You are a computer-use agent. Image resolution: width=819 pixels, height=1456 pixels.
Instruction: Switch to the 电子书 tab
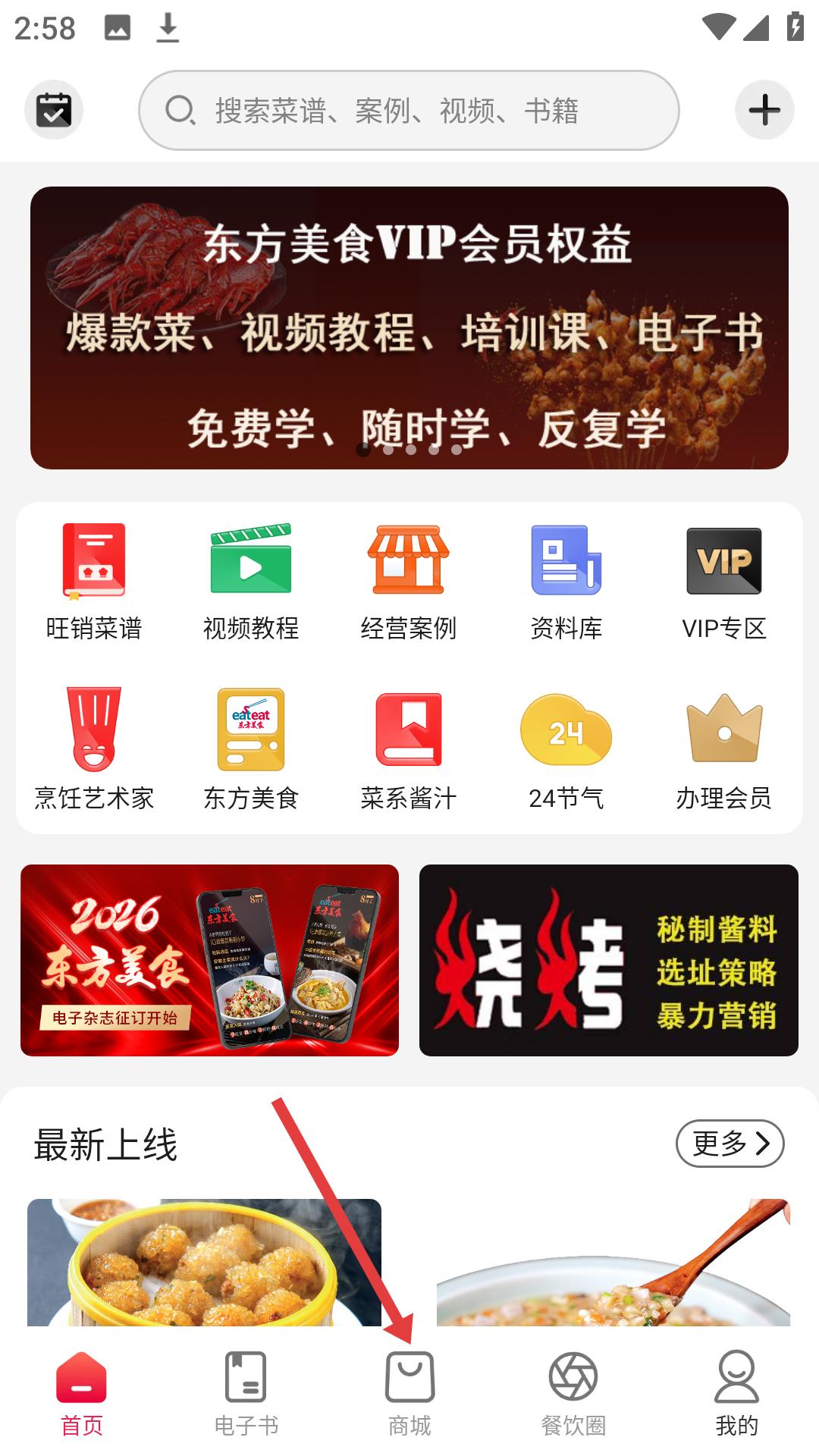[246, 1399]
